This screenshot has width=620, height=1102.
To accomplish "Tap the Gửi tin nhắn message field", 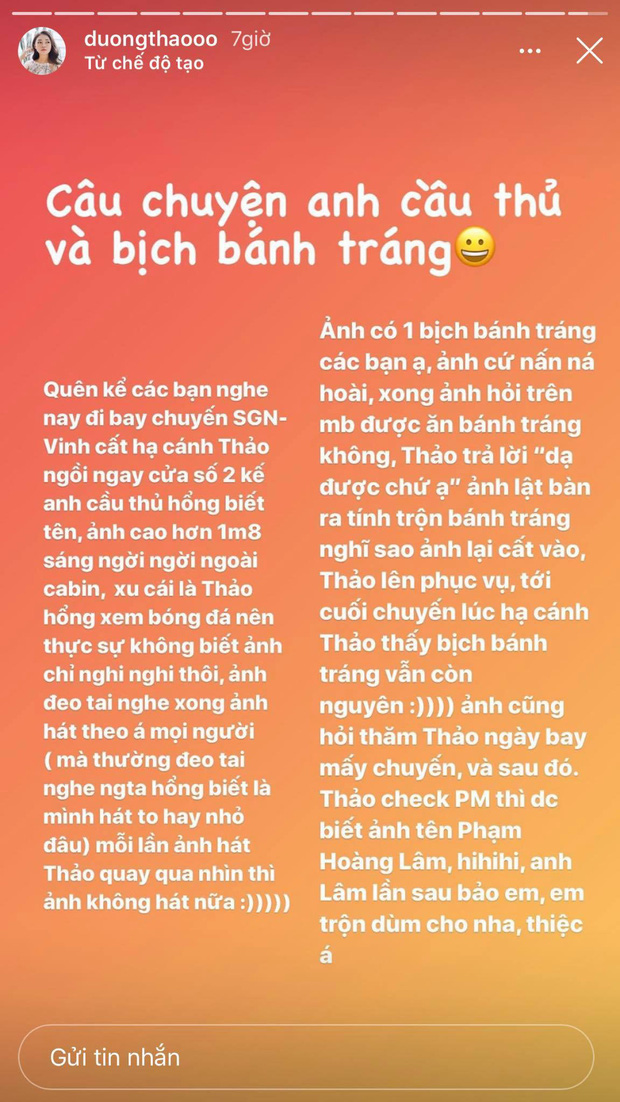I will [x=305, y=1056].
